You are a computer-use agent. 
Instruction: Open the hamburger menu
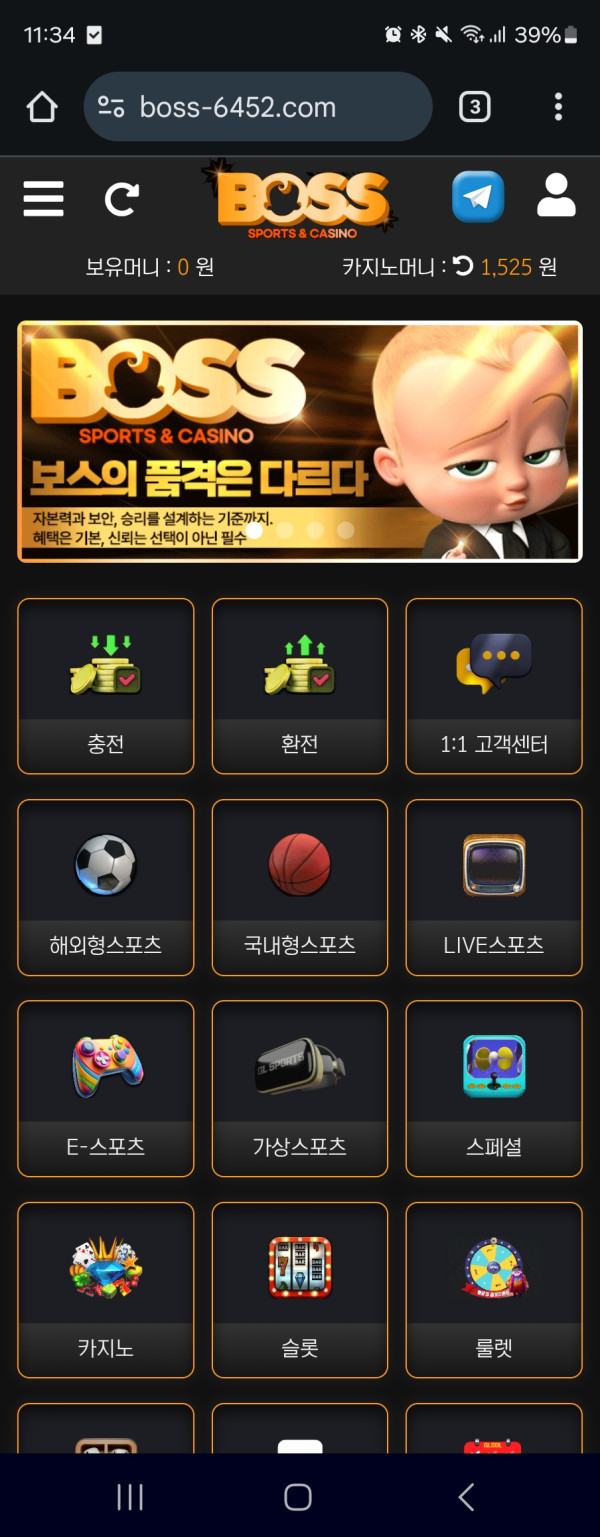click(x=43, y=199)
